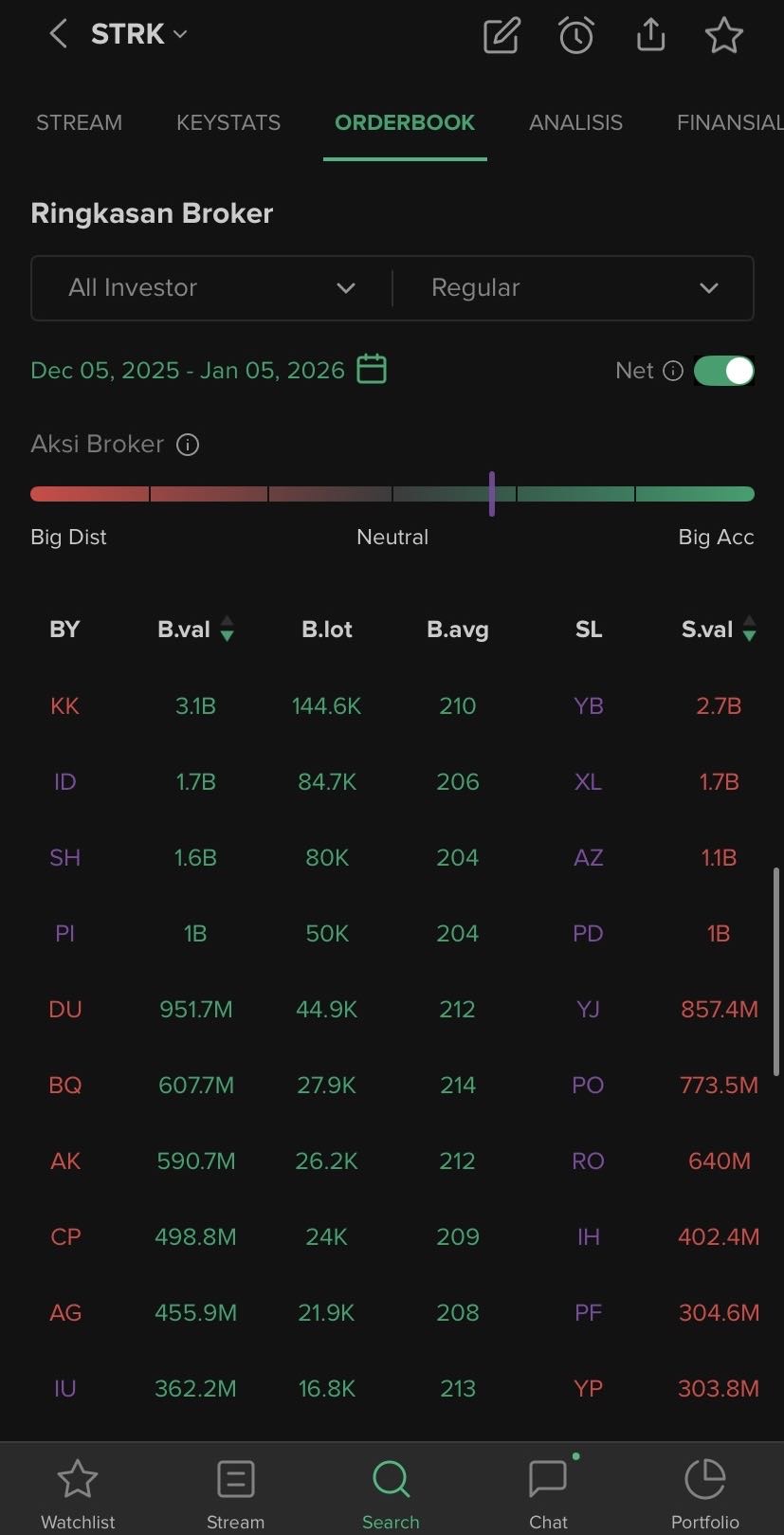Show info about Aksi Broker
Screen dimensions: 784x1535
188,445
